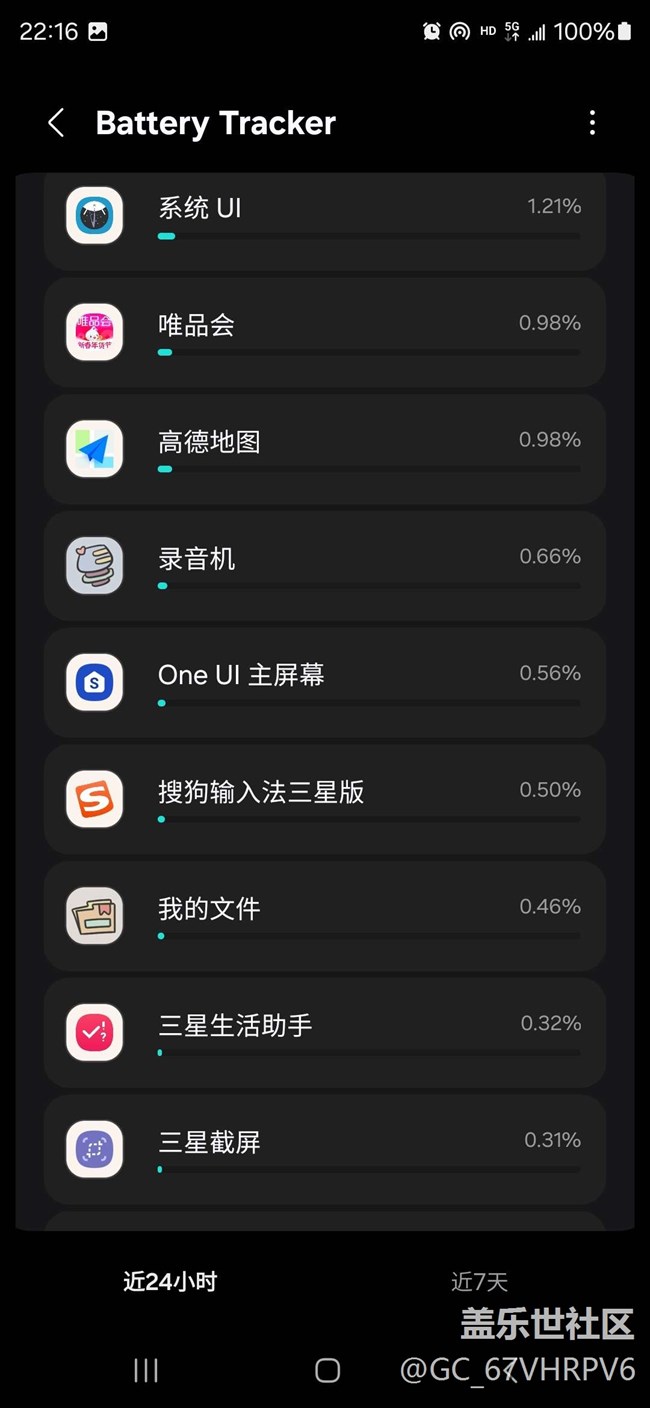Open 搜狗输入法三星版 usage details
Viewport: 650px width, 1408px height.
pyautogui.click(x=324, y=800)
